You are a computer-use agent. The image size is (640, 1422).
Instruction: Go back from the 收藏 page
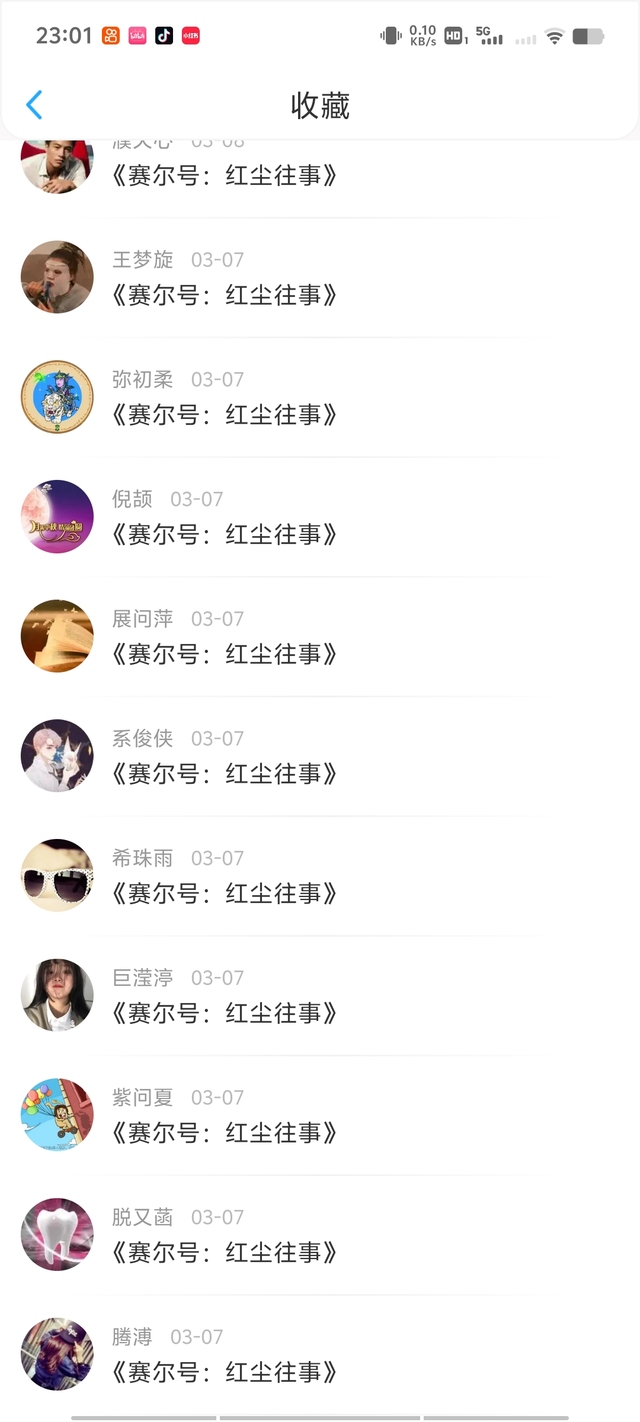coord(34,105)
